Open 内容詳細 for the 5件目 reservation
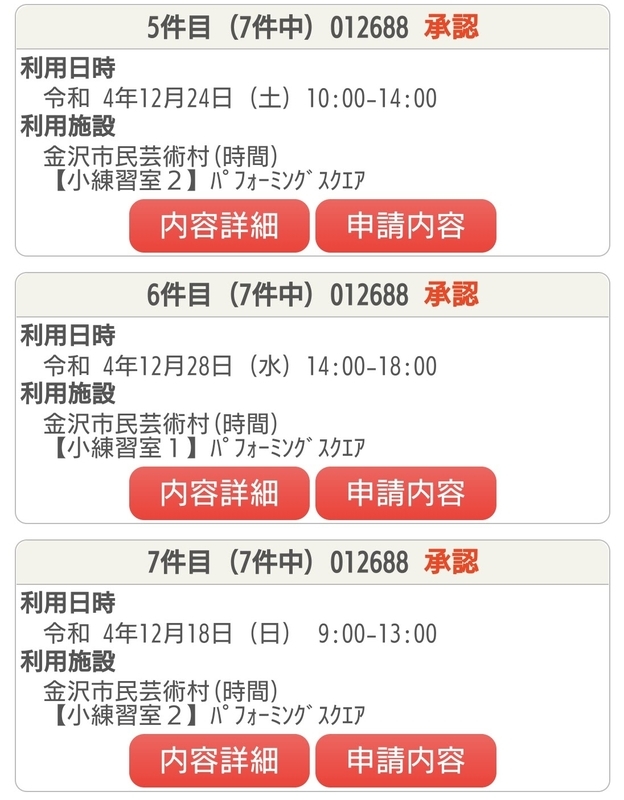 219,226
